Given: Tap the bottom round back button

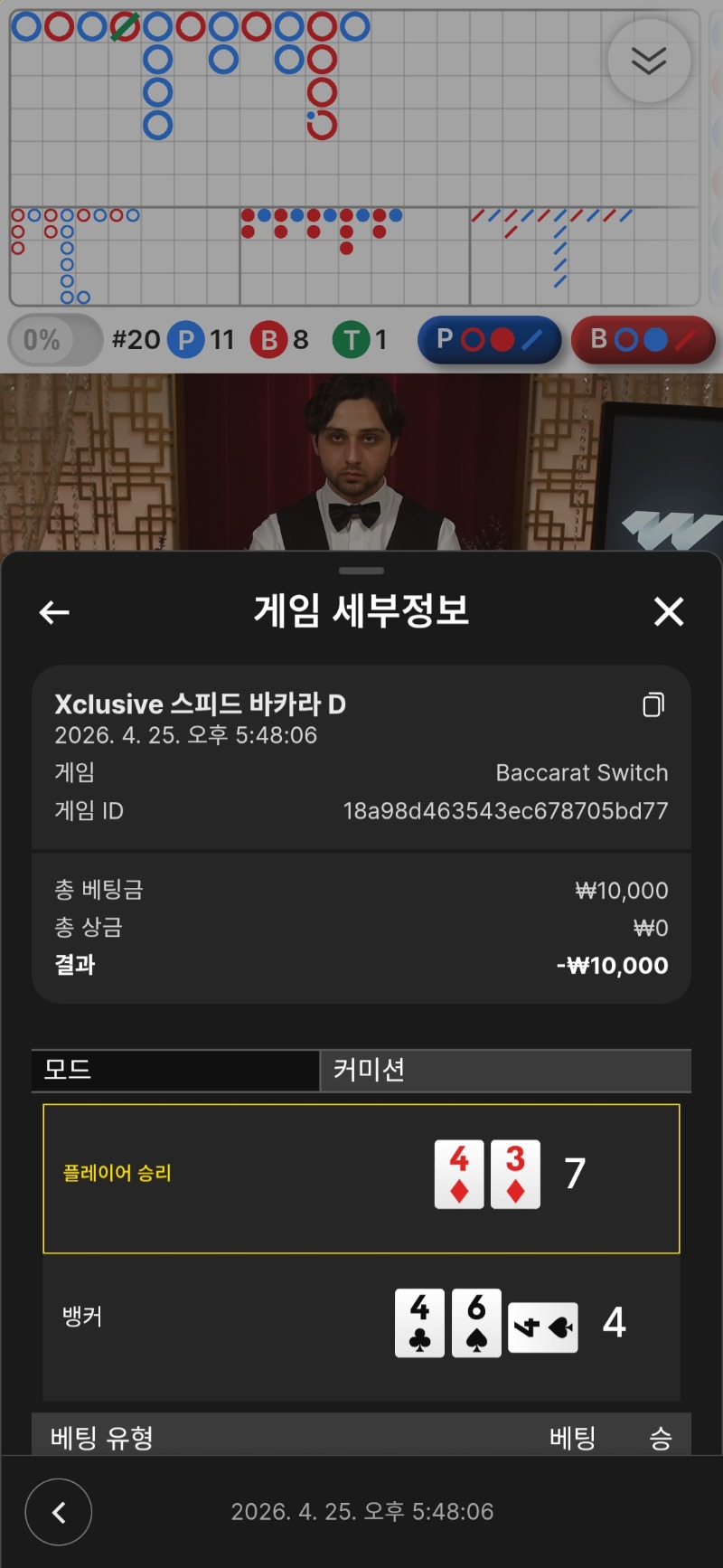Looking at the screenshot, I should tap(59, 1512).
